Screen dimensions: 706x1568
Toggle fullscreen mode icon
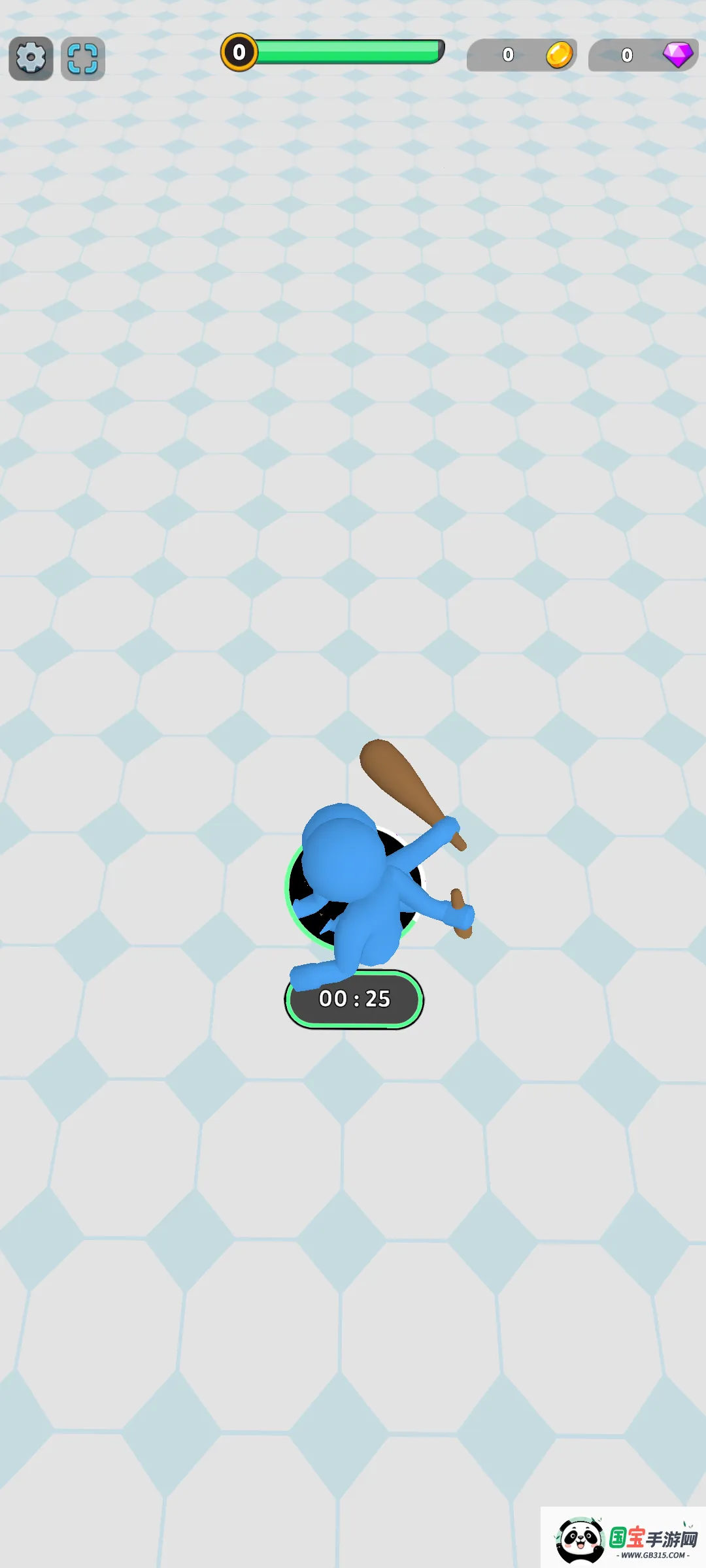(83, 59)
